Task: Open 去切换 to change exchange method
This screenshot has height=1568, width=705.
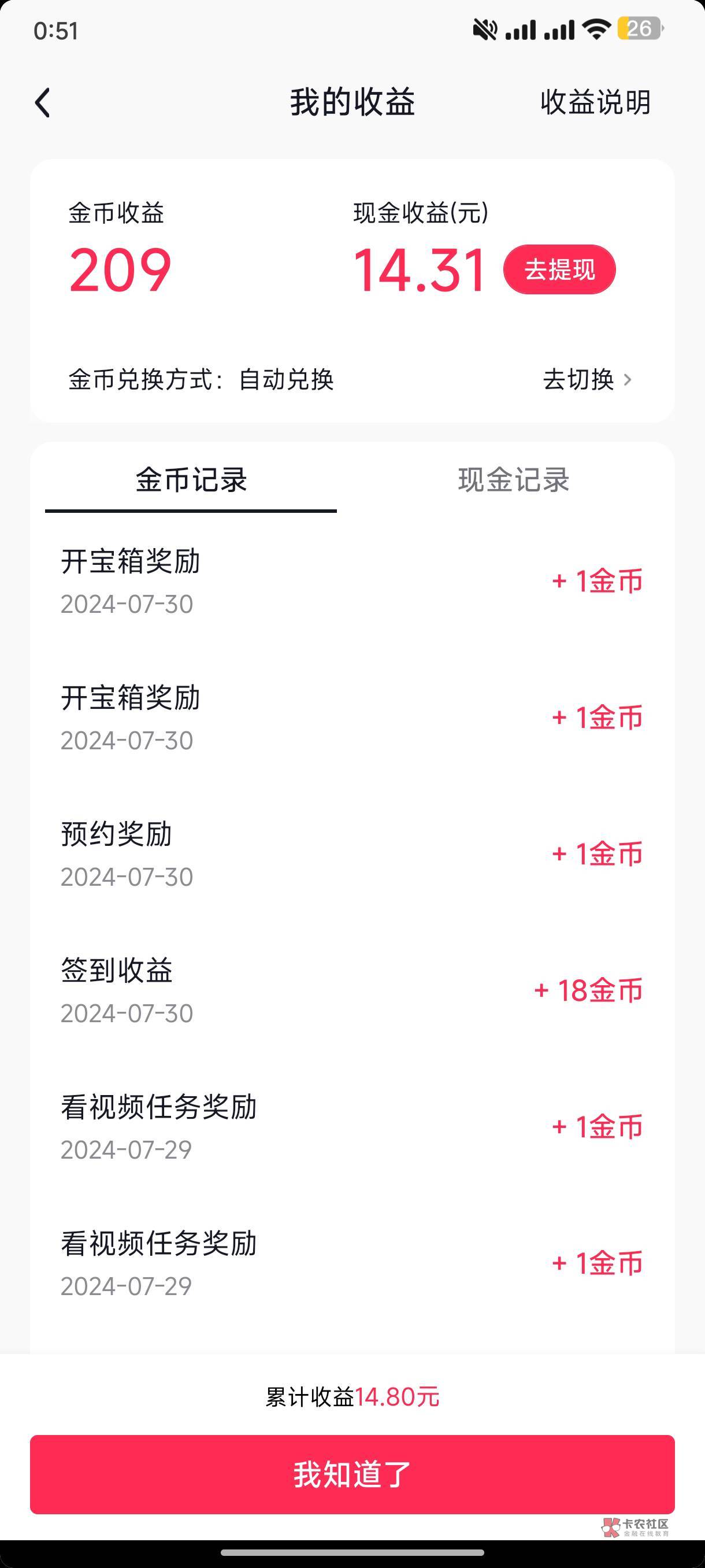Action: (587, 380)
